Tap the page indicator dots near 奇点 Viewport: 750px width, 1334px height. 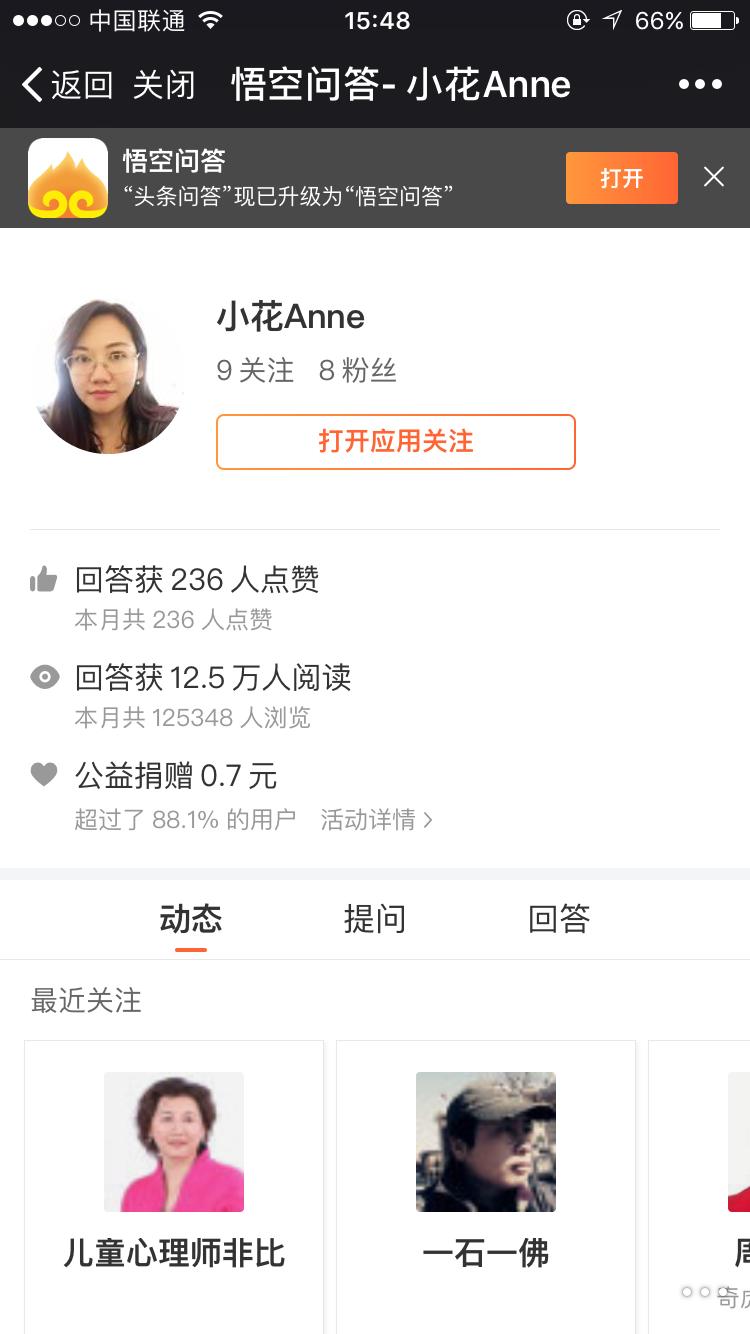click(x=707, y=1292)
